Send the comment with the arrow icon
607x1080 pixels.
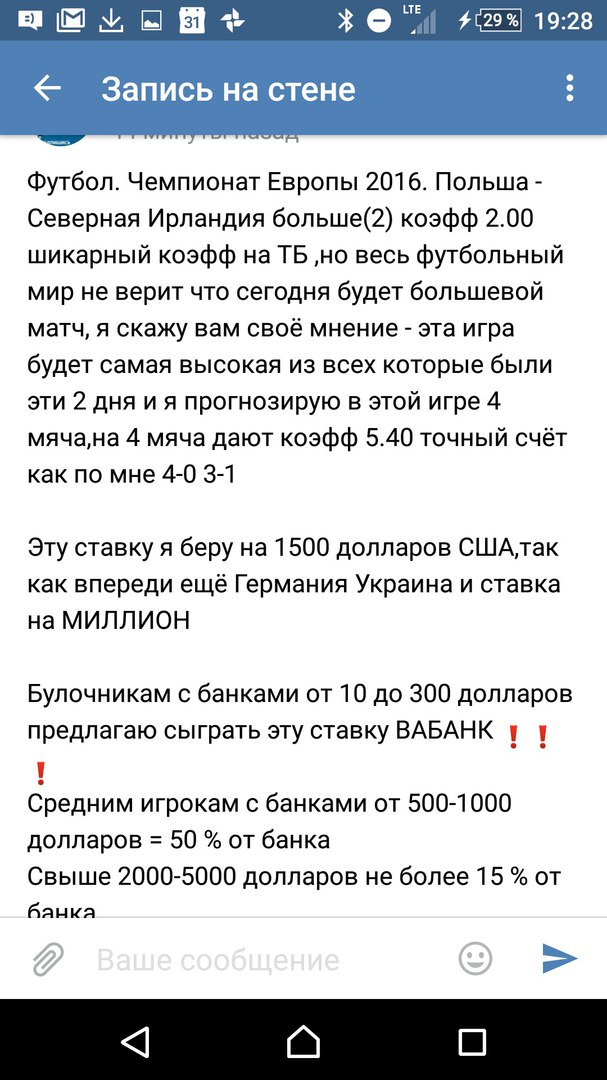(559, 959)
